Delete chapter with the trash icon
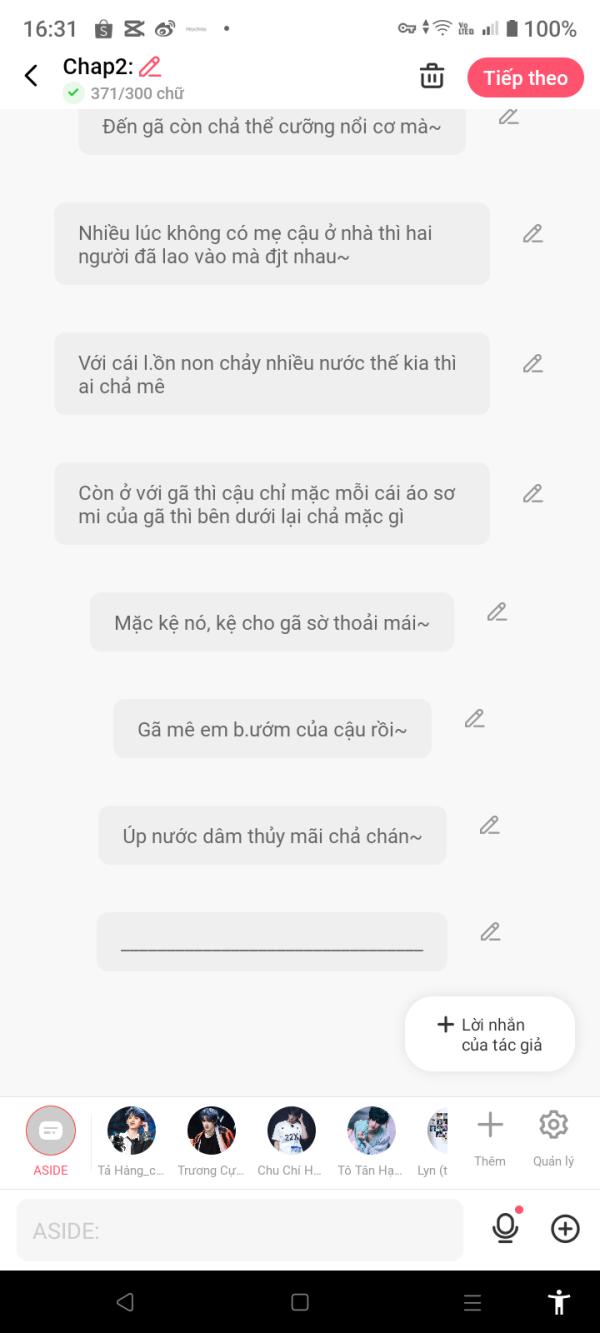This screenshot has height=1333, width=600. (431, 76)
